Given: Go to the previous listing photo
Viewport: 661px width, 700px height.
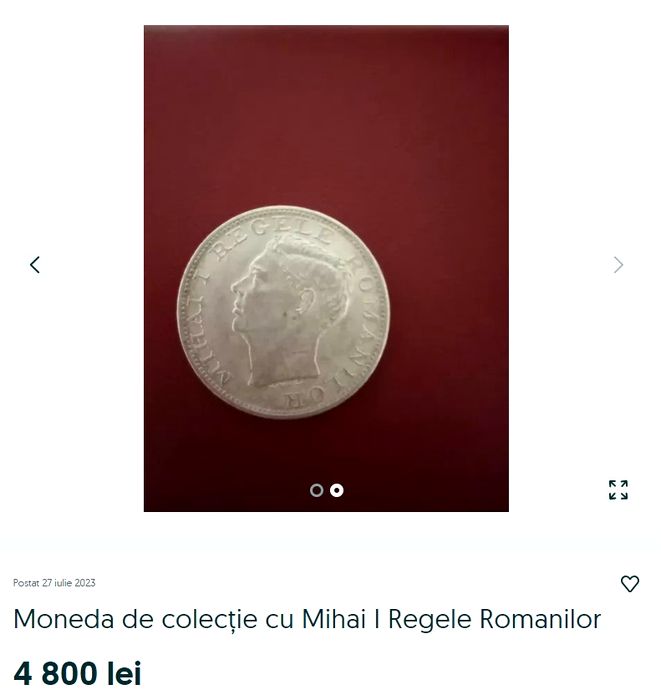Looking at the screenshot, I should (35, 265).
